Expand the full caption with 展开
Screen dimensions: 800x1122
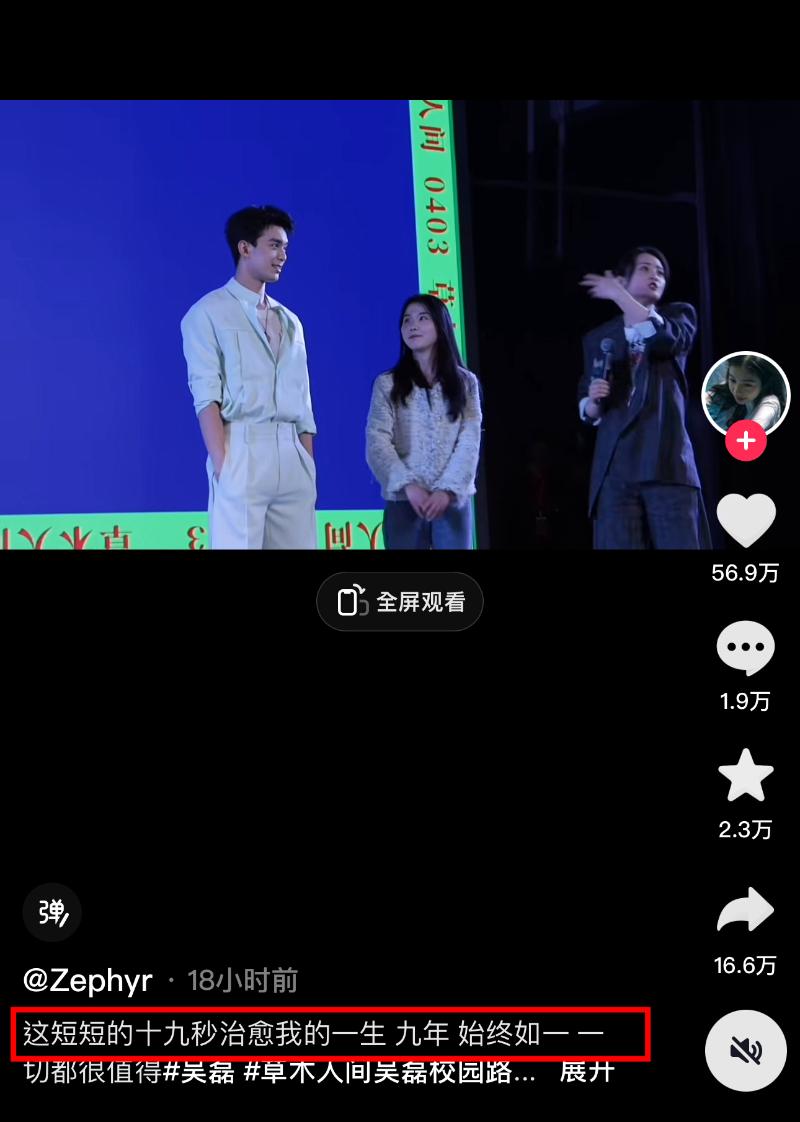[x=586, y=1073]
